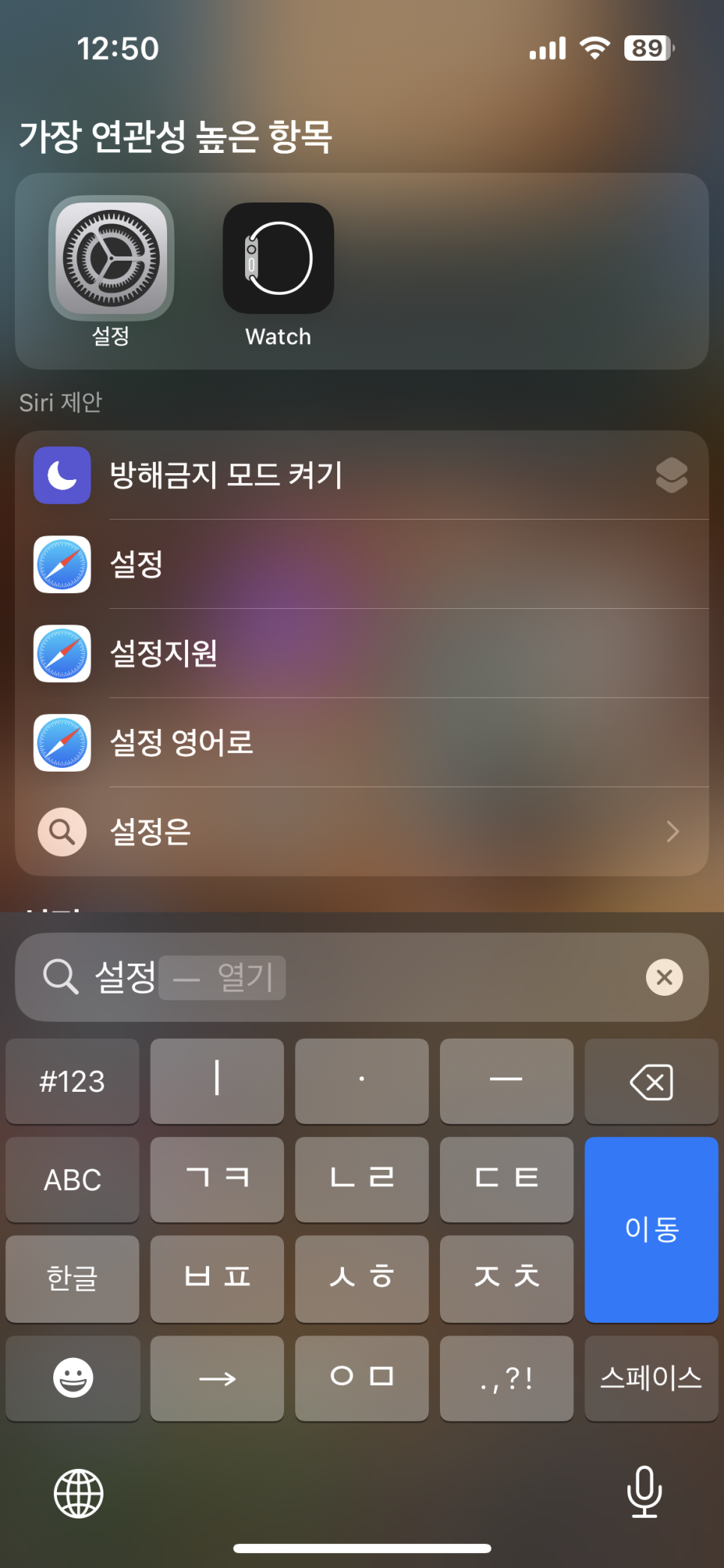Image resolution: width=724 pixels, height=1568 pixels.
Task: Open the 설정 app icon
Action: [x=111, y=259]
